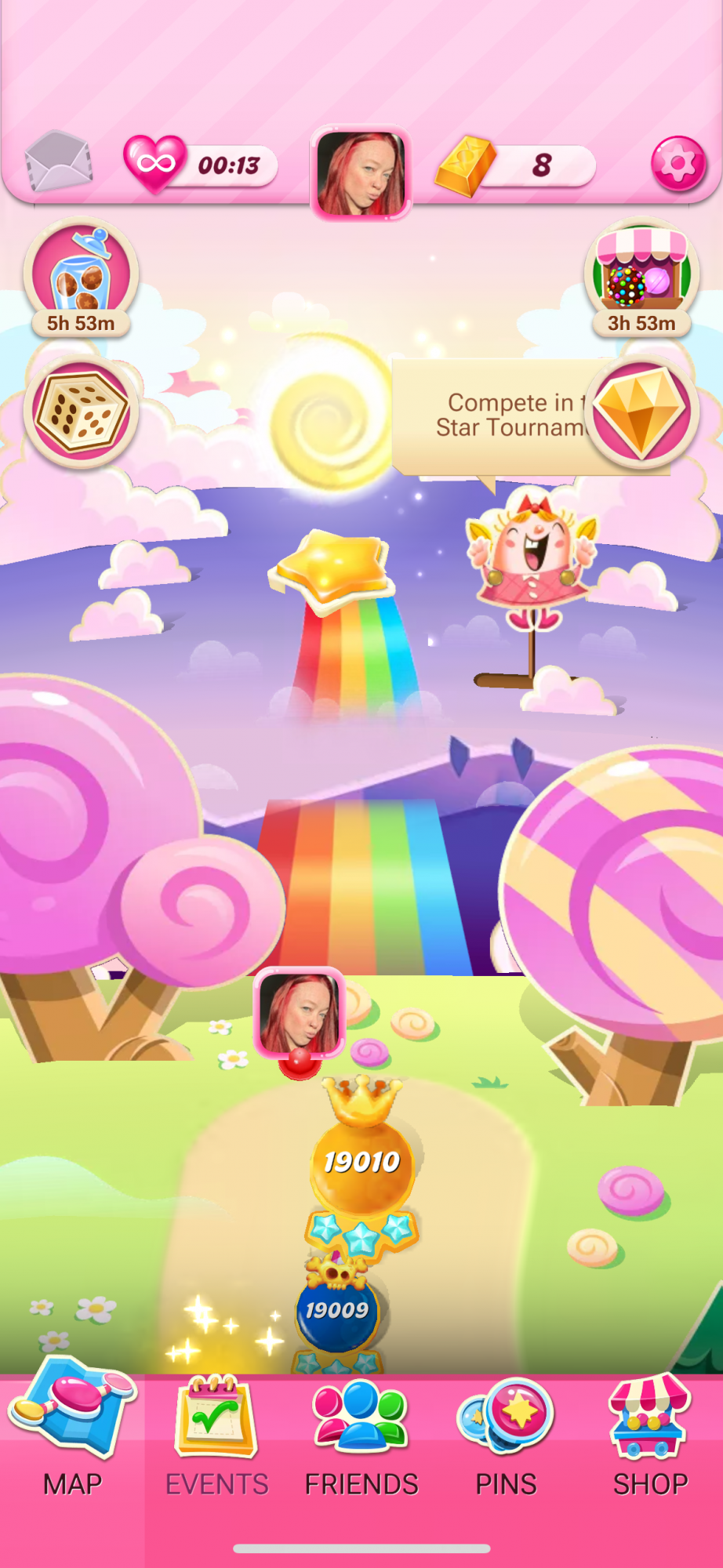Open the dice event
The height and width of the screenshot is (1568, 723).
coord(81,411)
